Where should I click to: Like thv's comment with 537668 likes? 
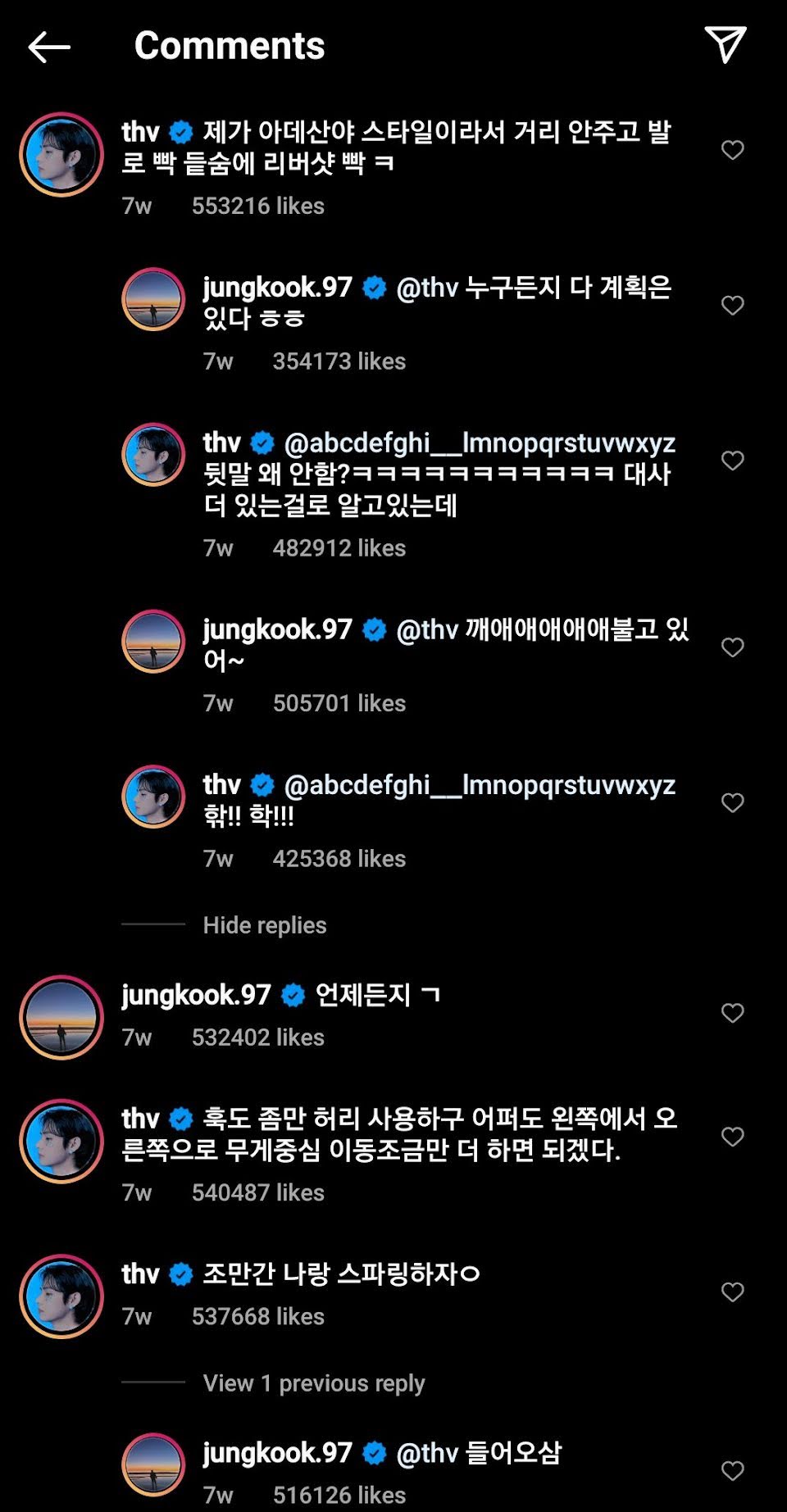[x=732, y=1292]
